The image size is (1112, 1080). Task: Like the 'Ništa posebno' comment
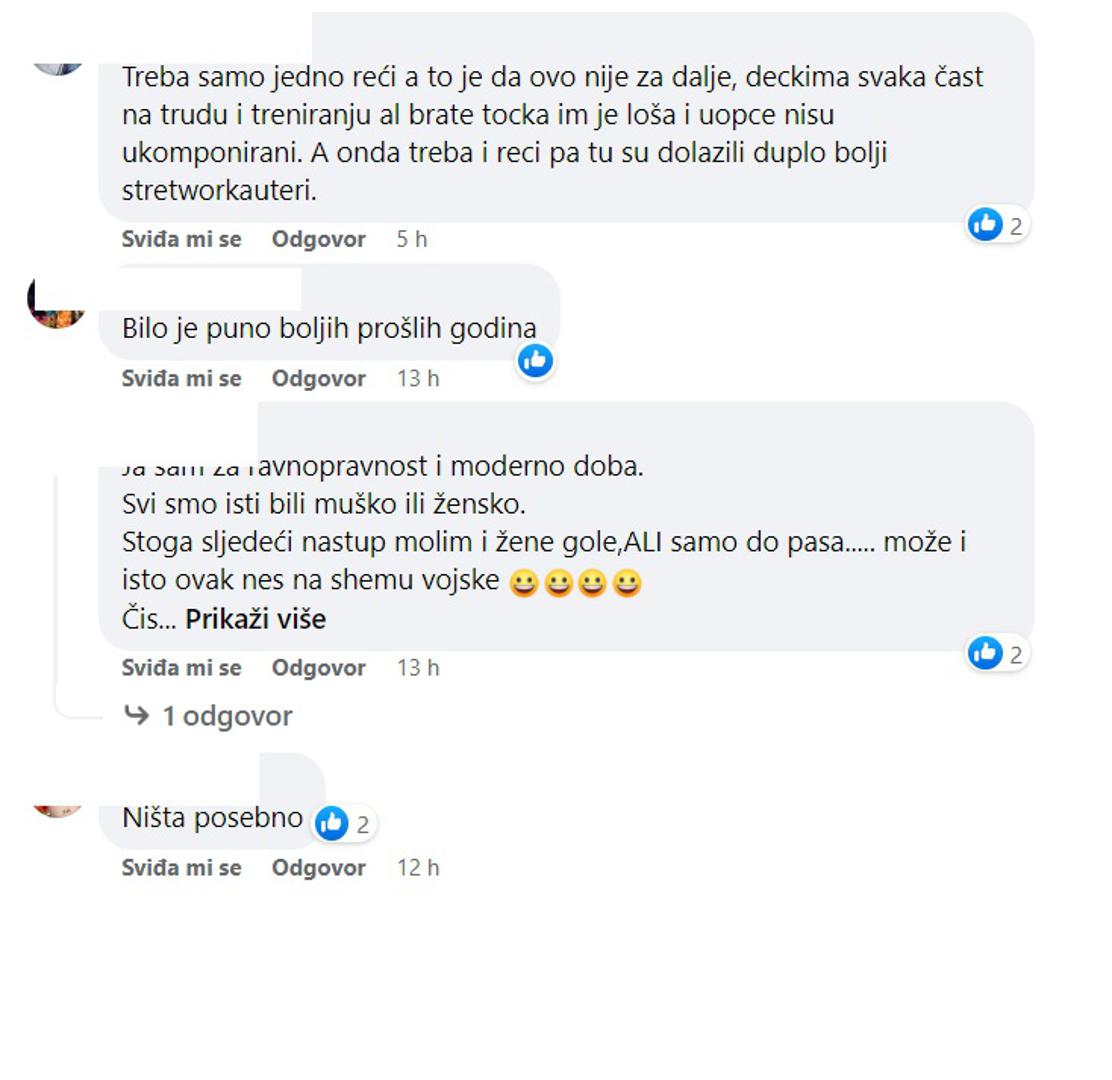point(181,868)
